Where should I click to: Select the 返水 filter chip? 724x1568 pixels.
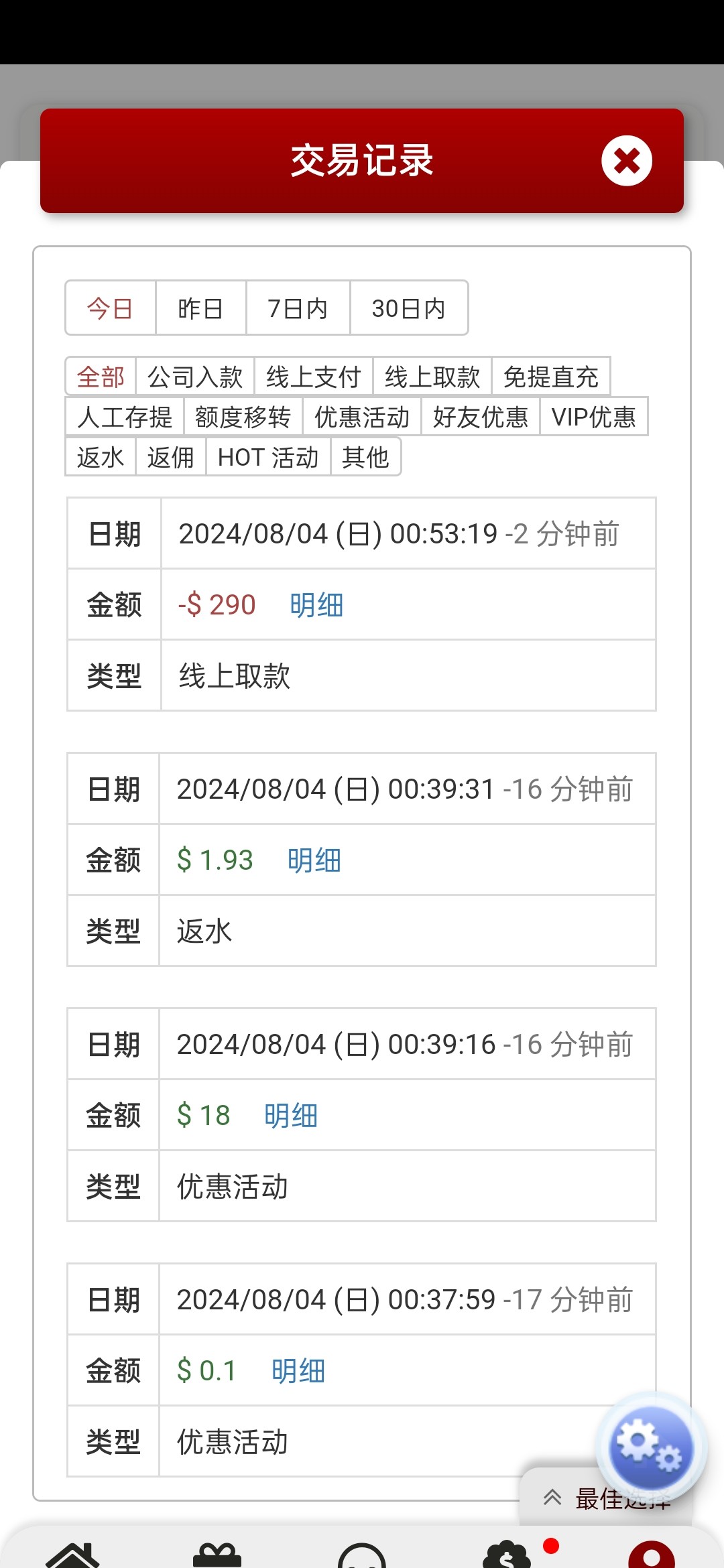tap(101, 457)
